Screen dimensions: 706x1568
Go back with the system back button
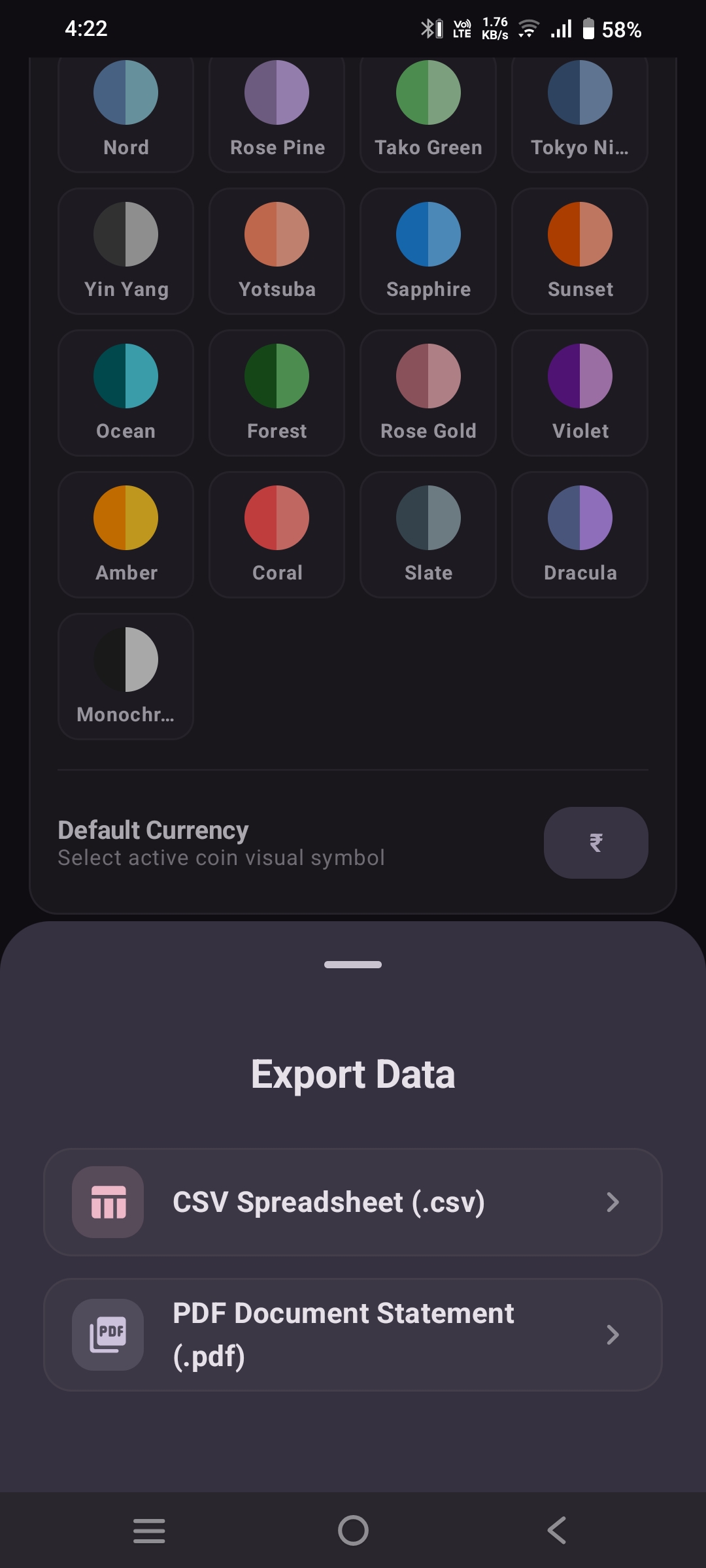tap(556, 1530)
